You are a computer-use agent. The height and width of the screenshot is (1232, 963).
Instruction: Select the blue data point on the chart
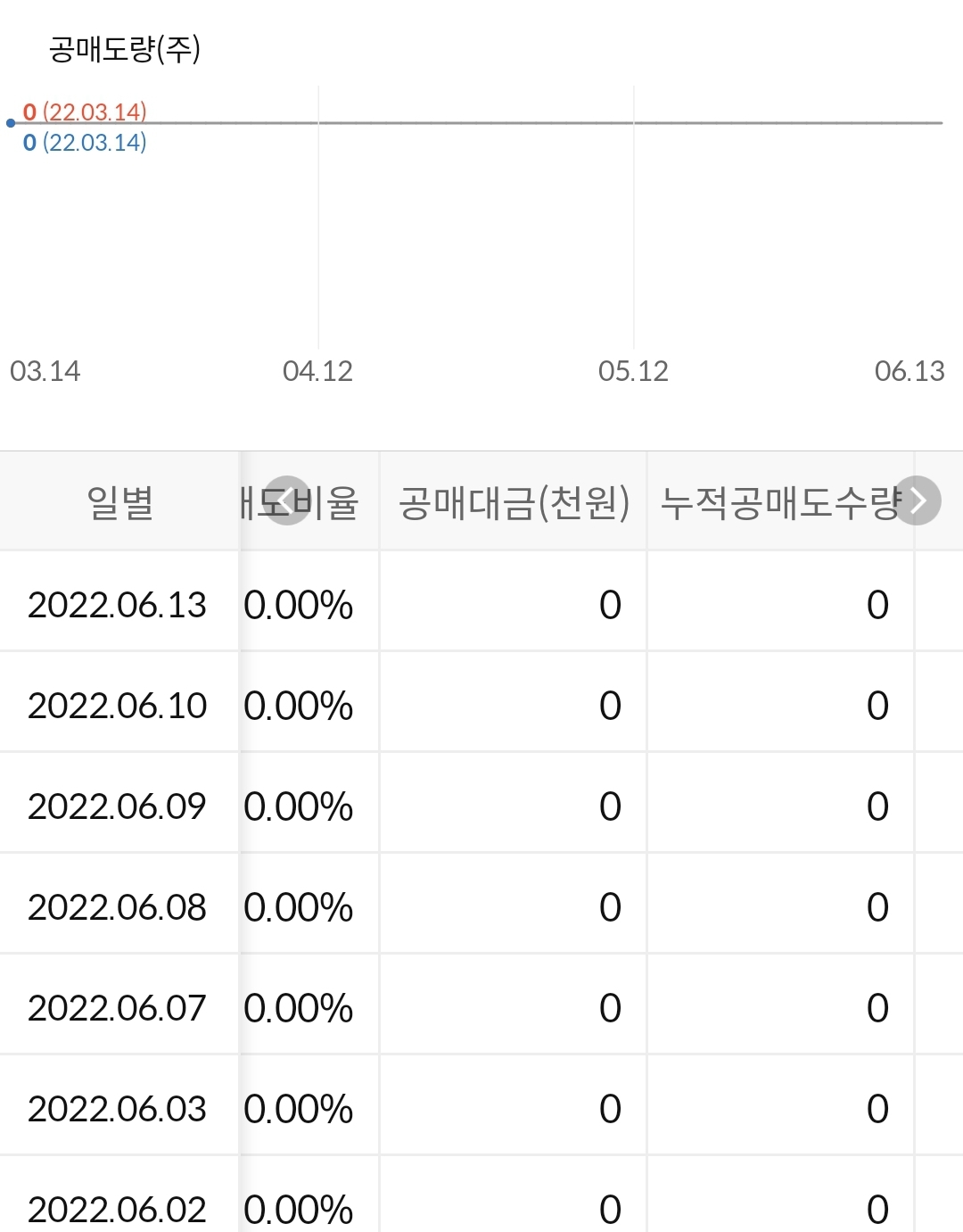click(x=9, y=124)
